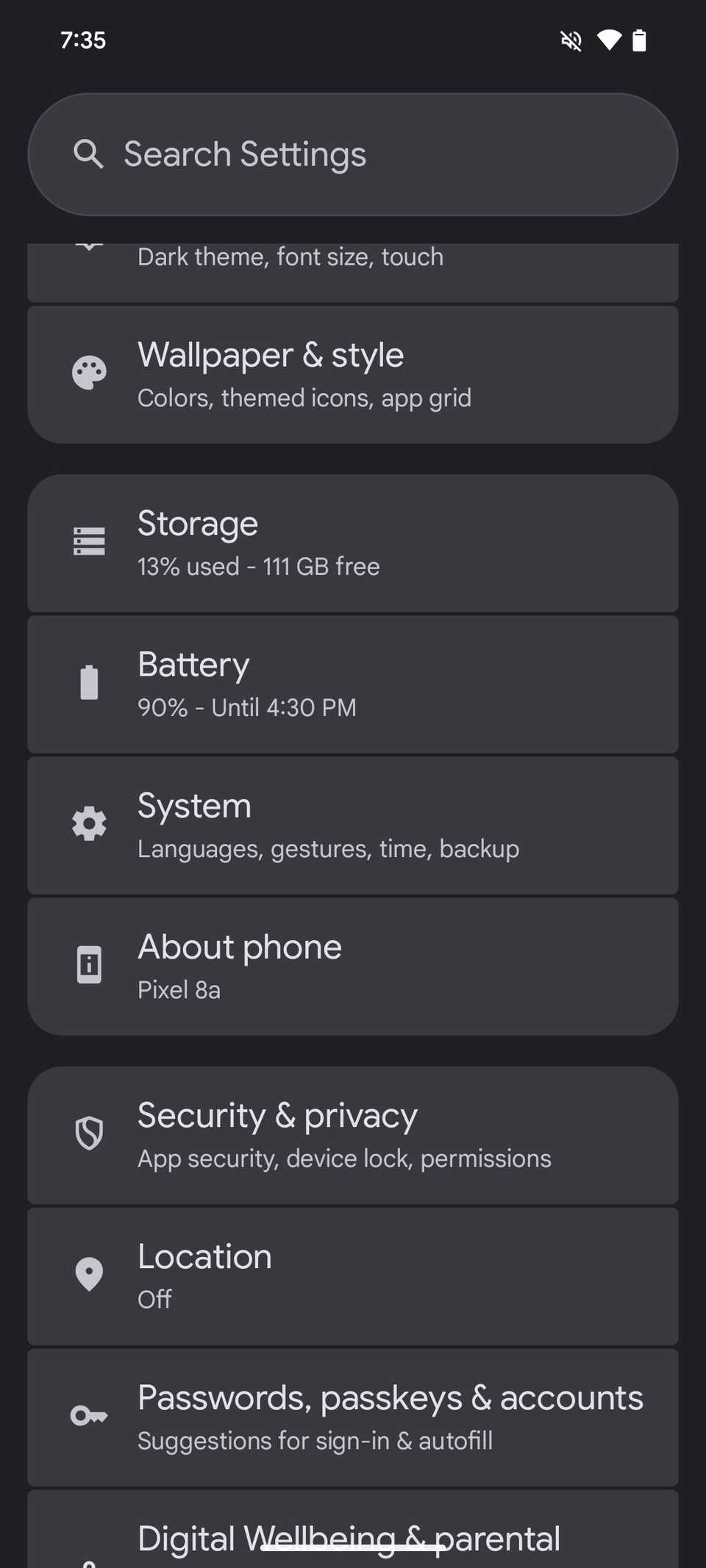Tap the Battery icon

click(88, 682)
